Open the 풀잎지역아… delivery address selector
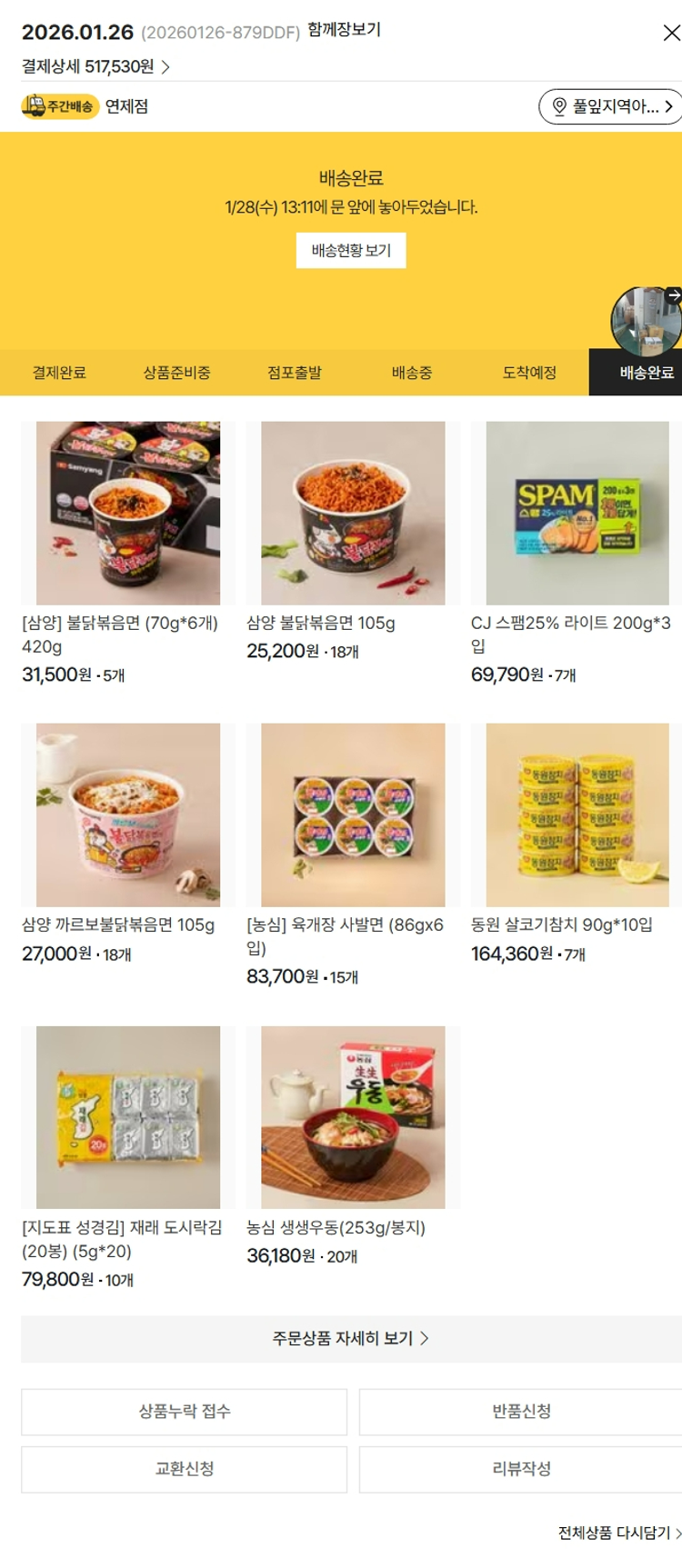Image resolution: width=682 pixels, height=1568 pixels. tap(610, 106)
